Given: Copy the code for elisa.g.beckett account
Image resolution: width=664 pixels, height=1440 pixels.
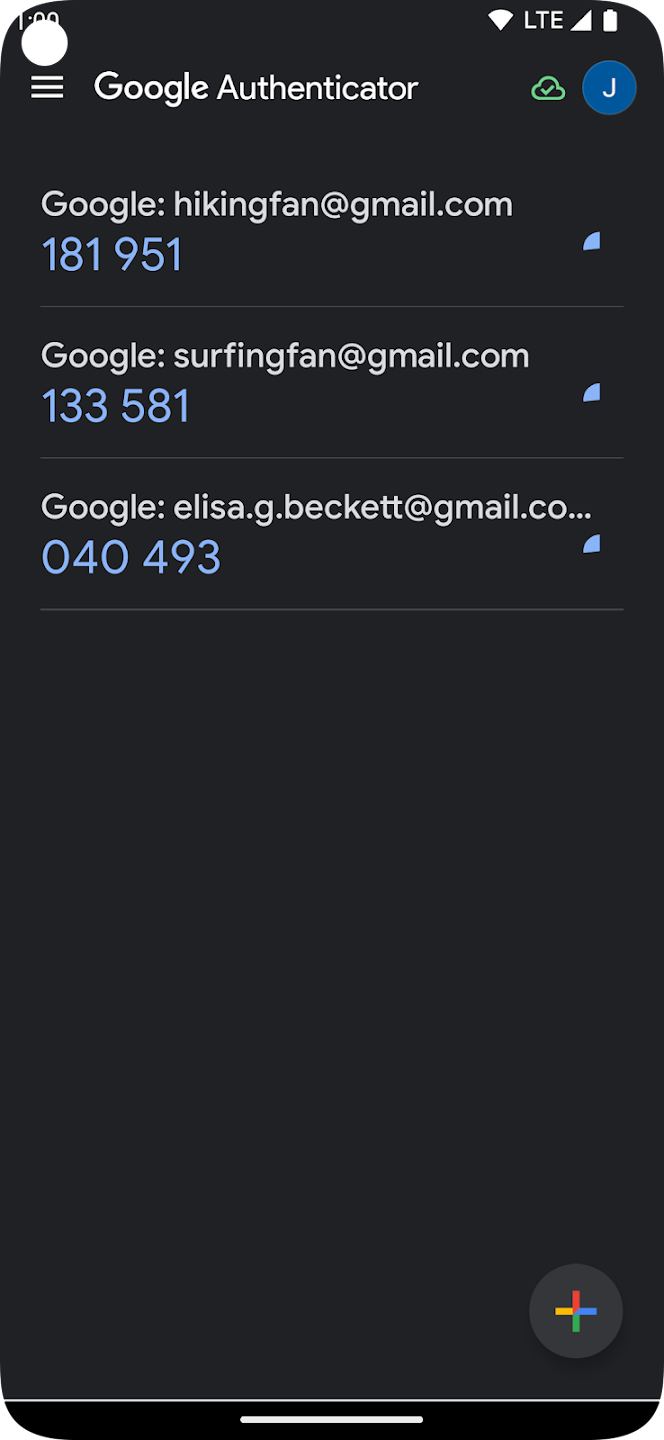Looking at the screenshot, I should click(x=131, y=558).
